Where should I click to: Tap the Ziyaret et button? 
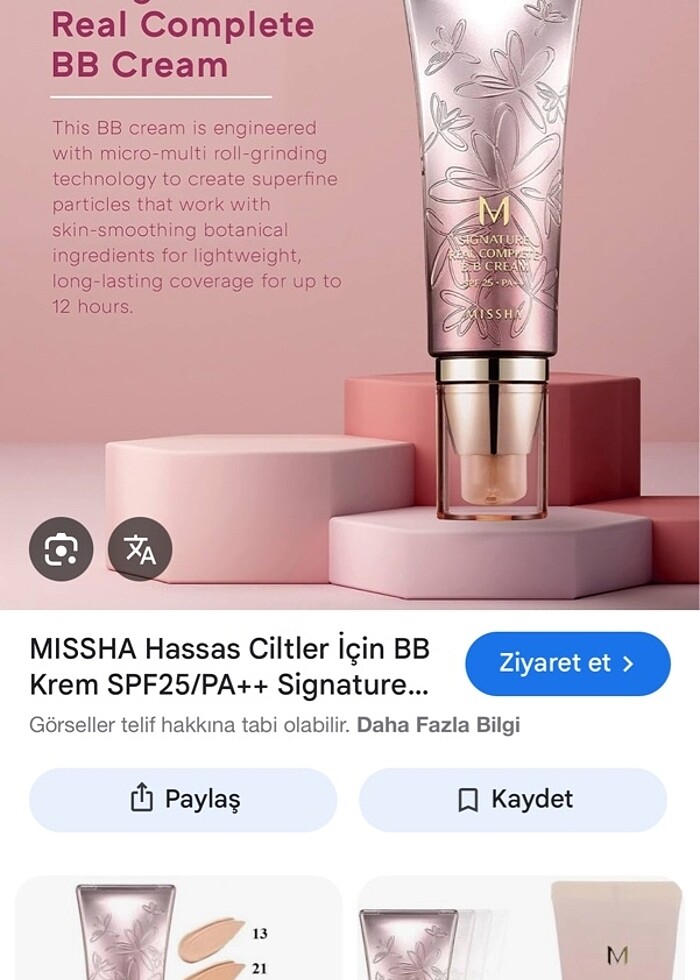[567, 664]
